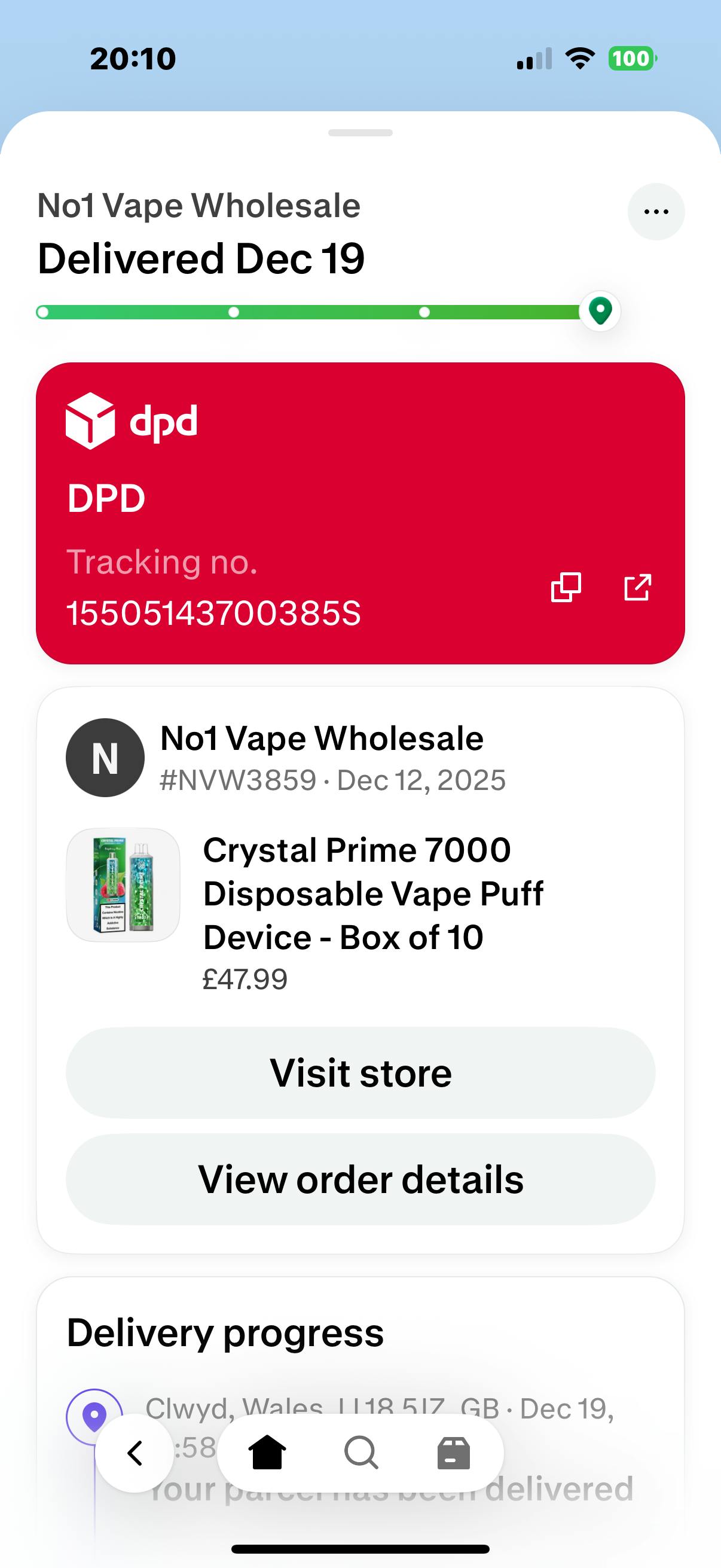Copy the DPD tracking number

(566, 587)
